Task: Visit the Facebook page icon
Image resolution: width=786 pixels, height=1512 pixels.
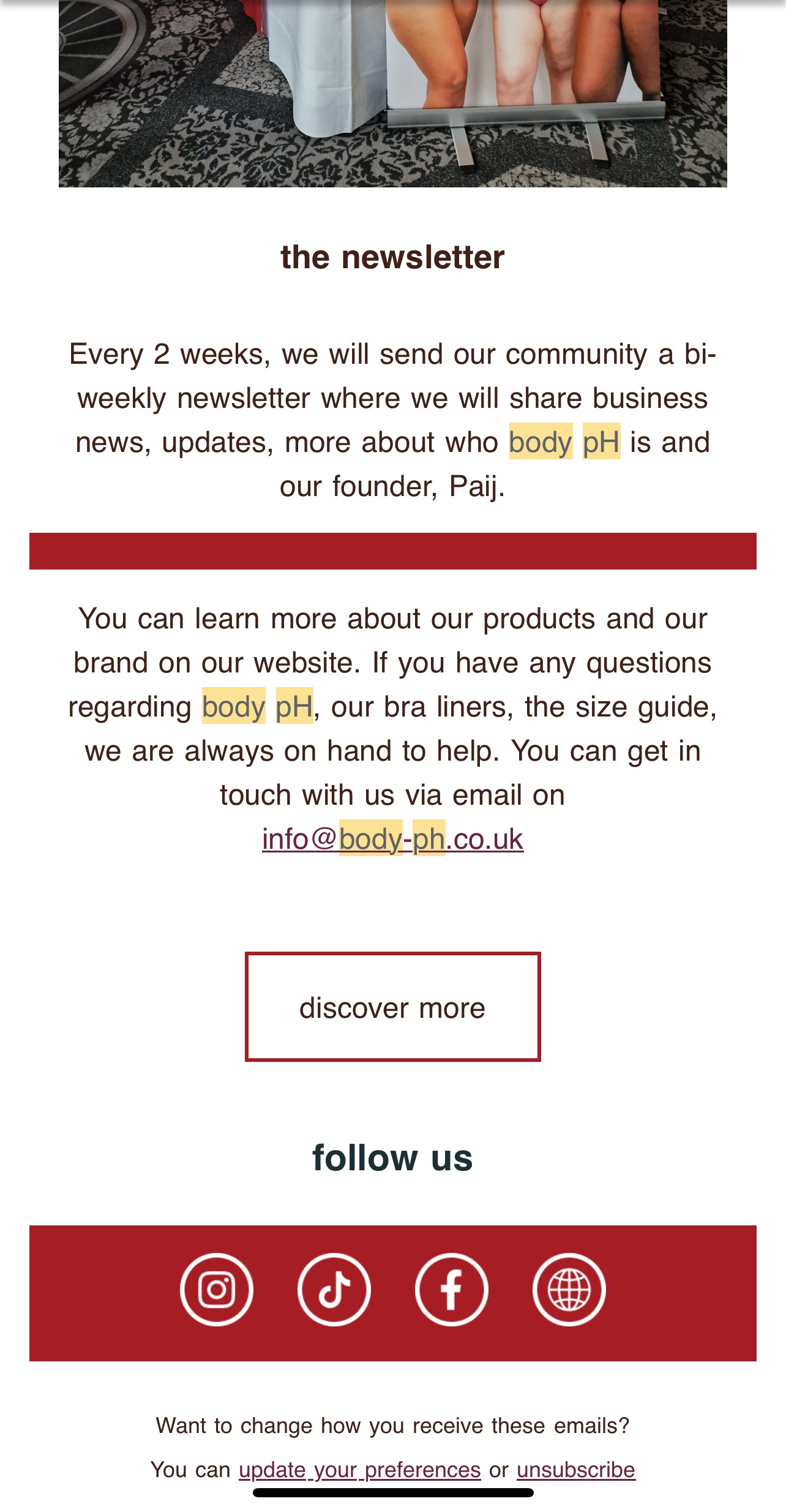Action: [452, 1289]
